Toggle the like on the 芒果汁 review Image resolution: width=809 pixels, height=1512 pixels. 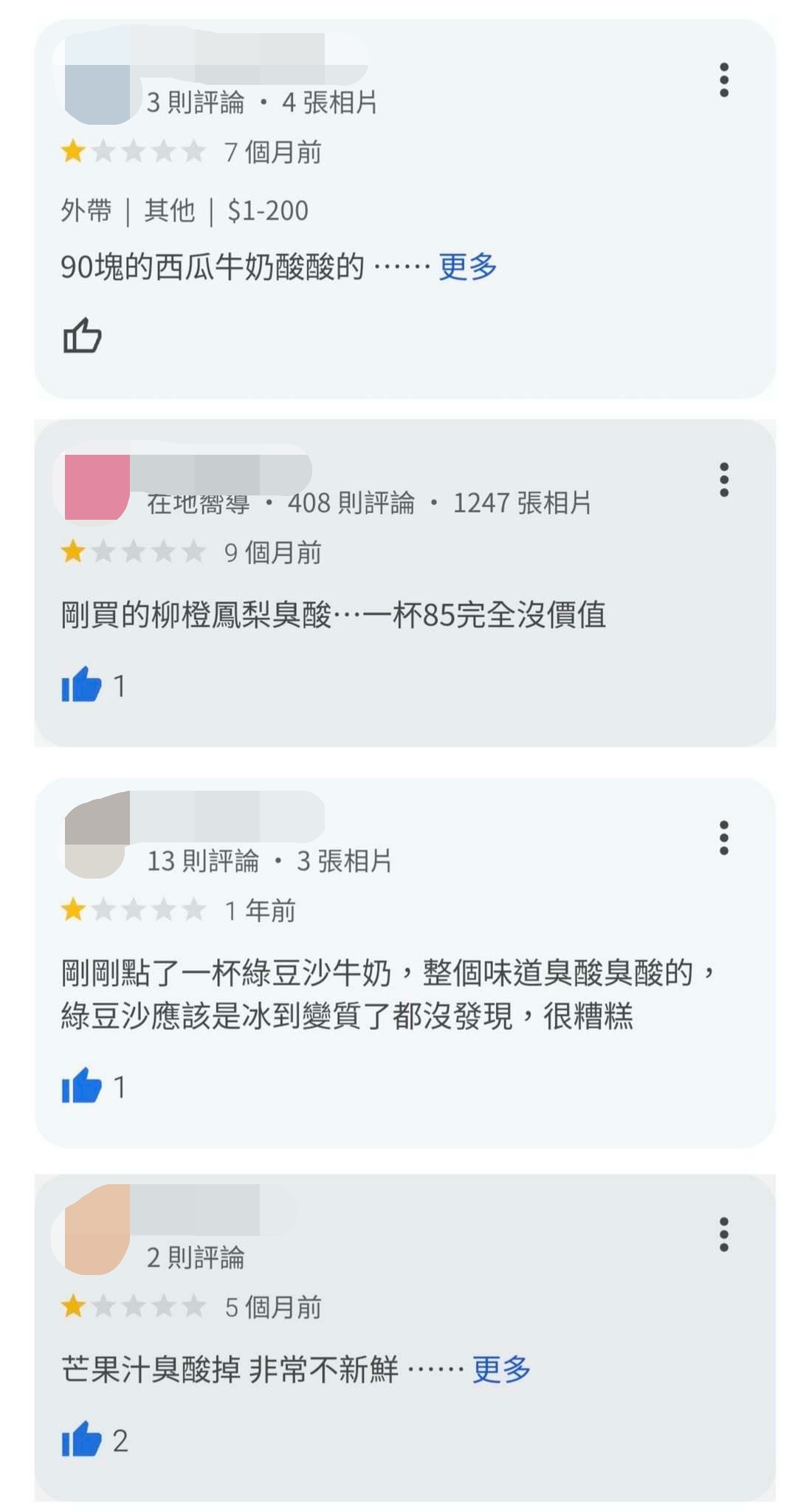82,1440
